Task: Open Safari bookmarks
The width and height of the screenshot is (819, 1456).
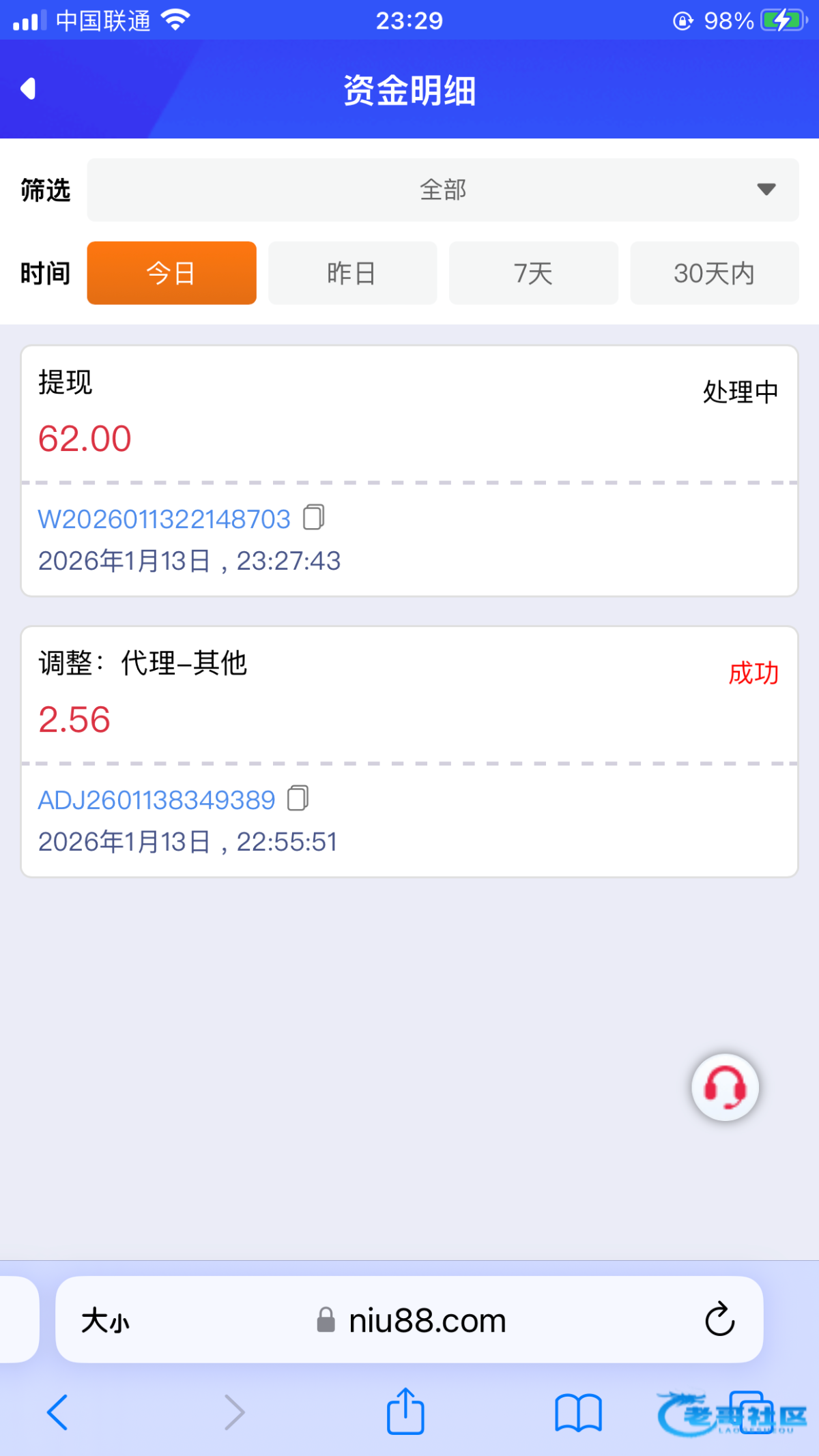Action: pos(578,1412)
